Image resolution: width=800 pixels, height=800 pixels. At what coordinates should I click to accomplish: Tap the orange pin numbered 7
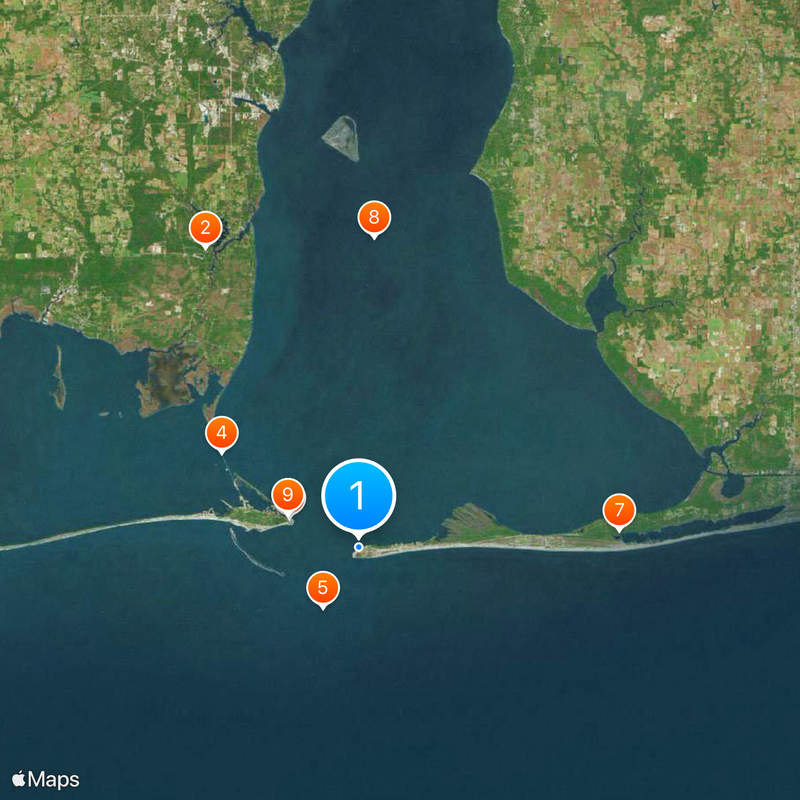pos(619,511)
